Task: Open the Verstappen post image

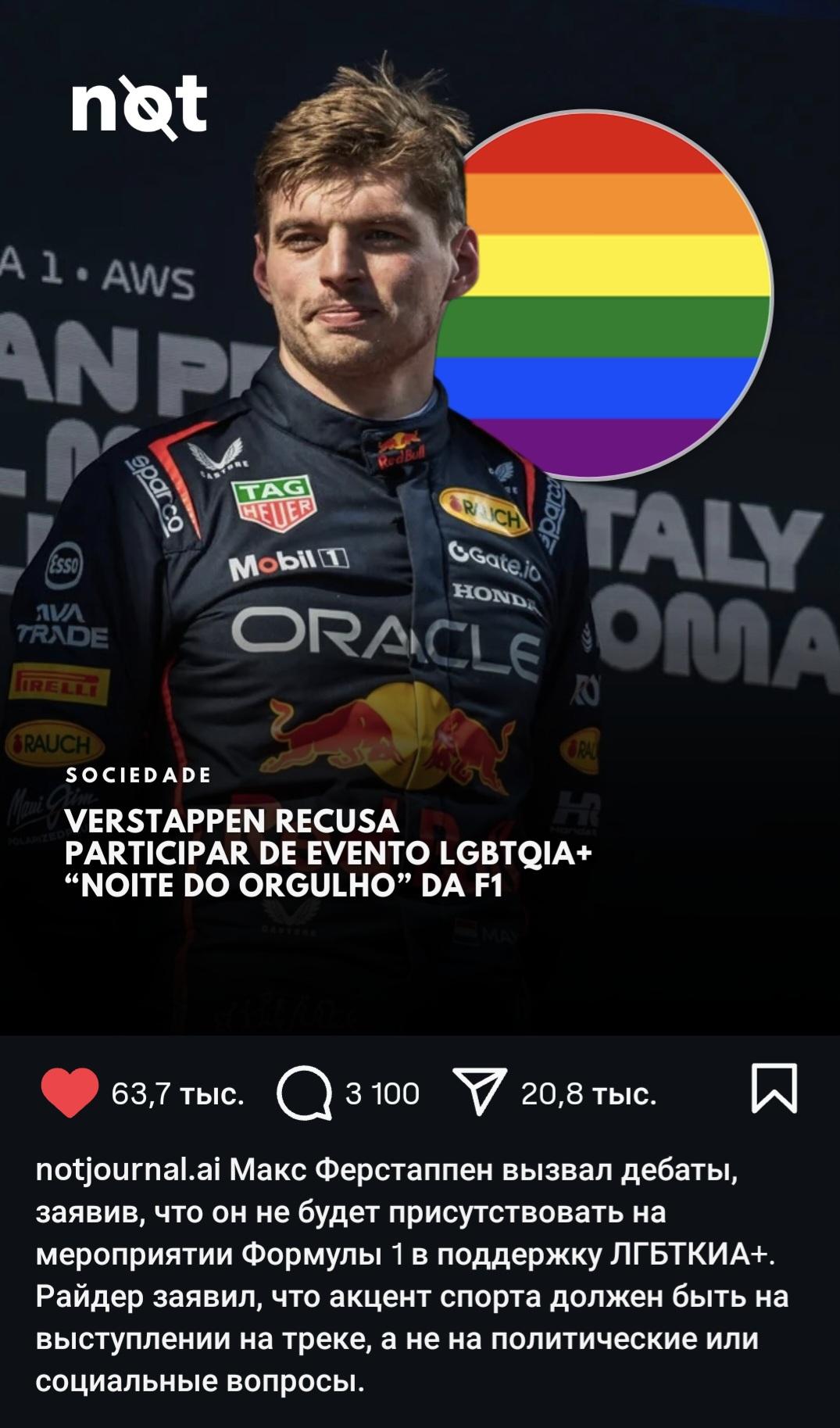Action: click(420, 516)
